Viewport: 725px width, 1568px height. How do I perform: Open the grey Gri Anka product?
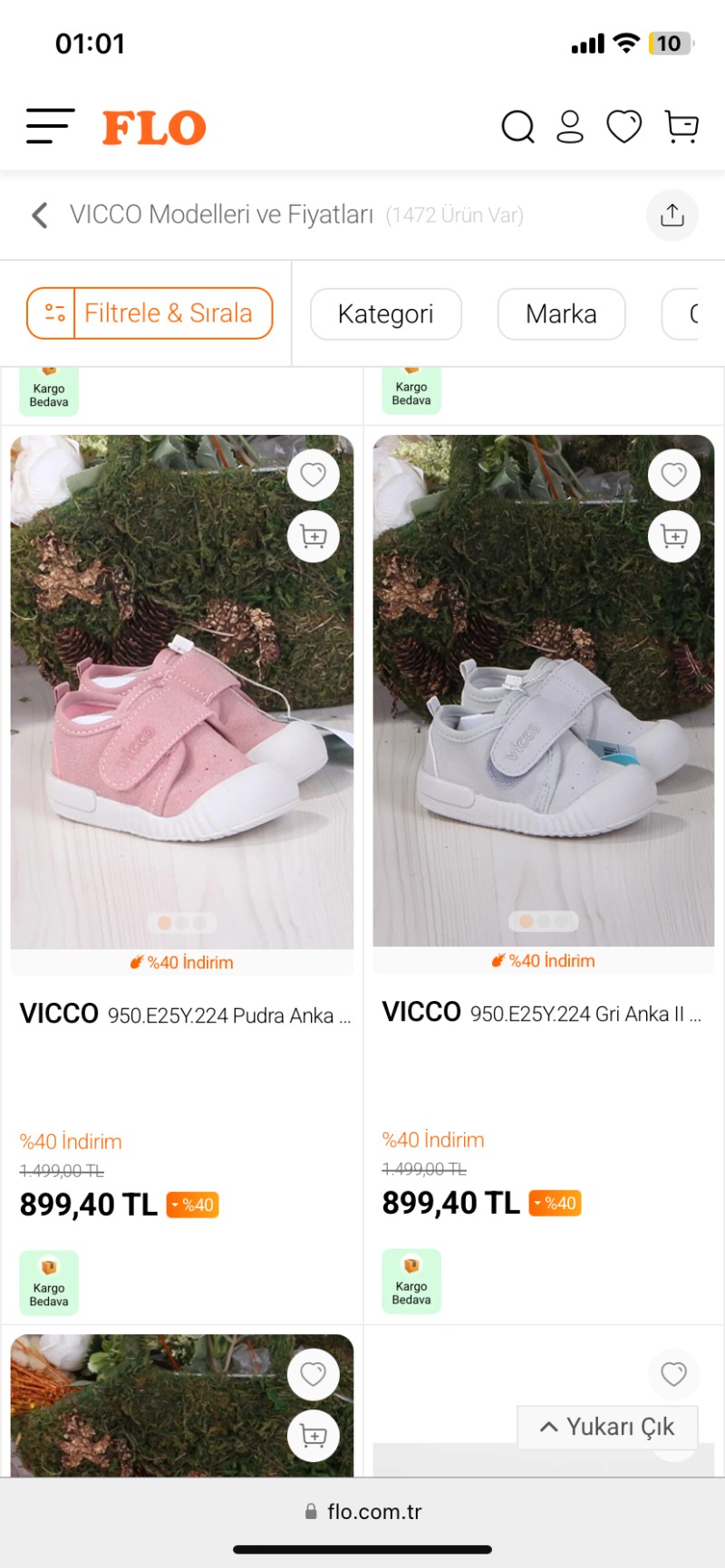[x=544, y=725]
